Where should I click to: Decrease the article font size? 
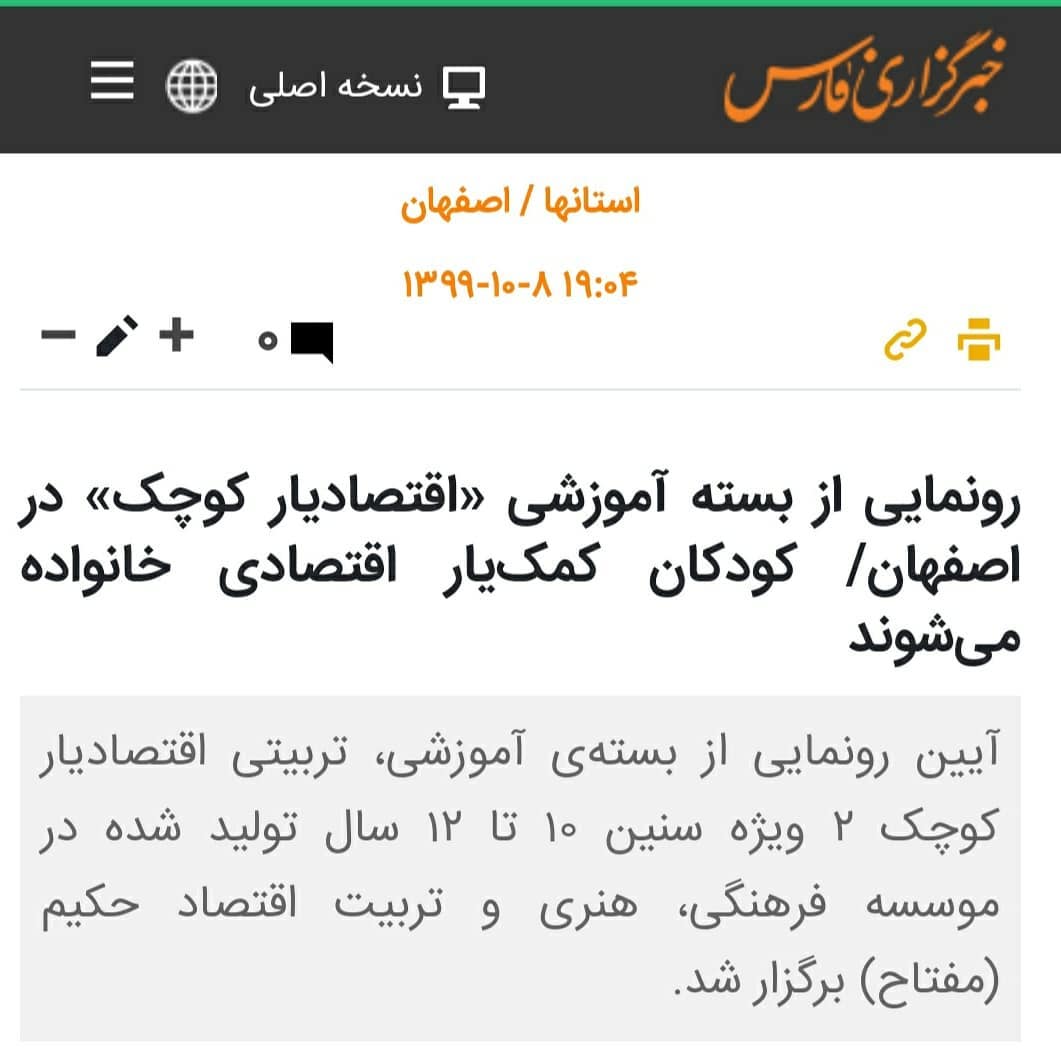tap(58, 336)
